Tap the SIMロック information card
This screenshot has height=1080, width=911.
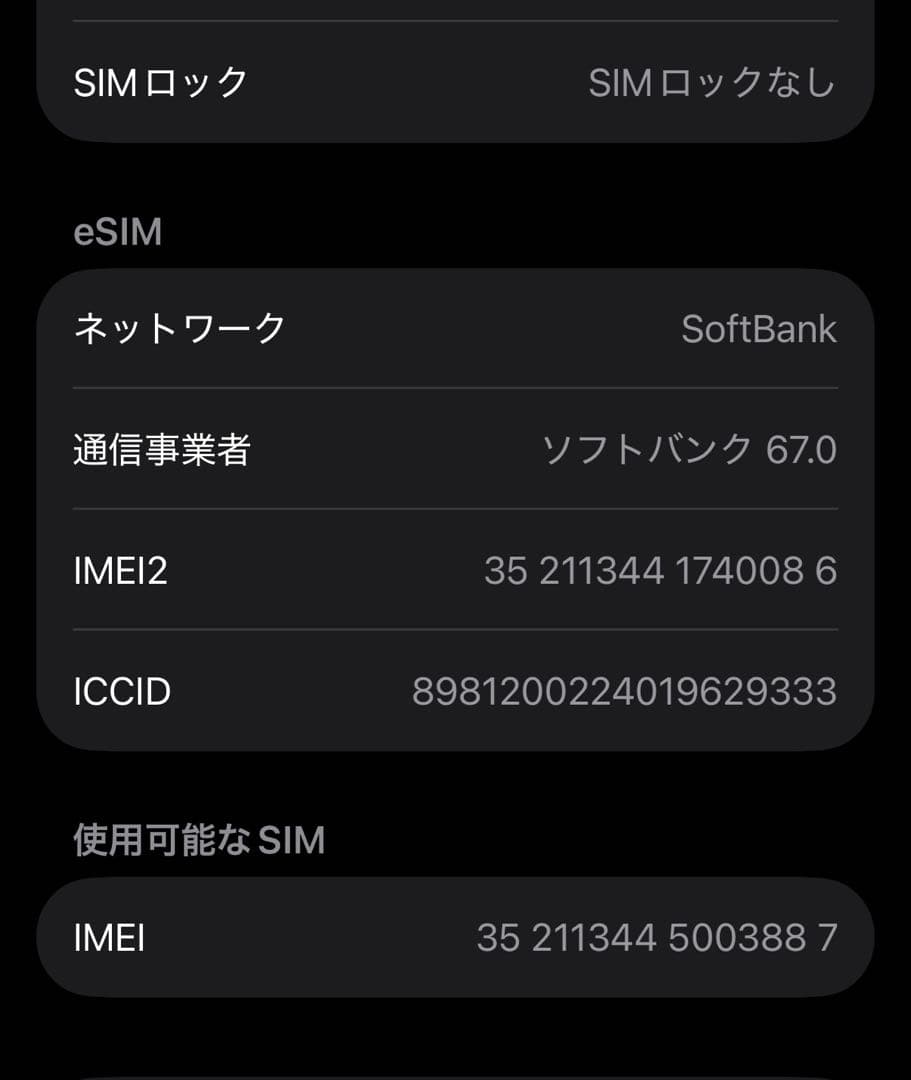(455, 84)
